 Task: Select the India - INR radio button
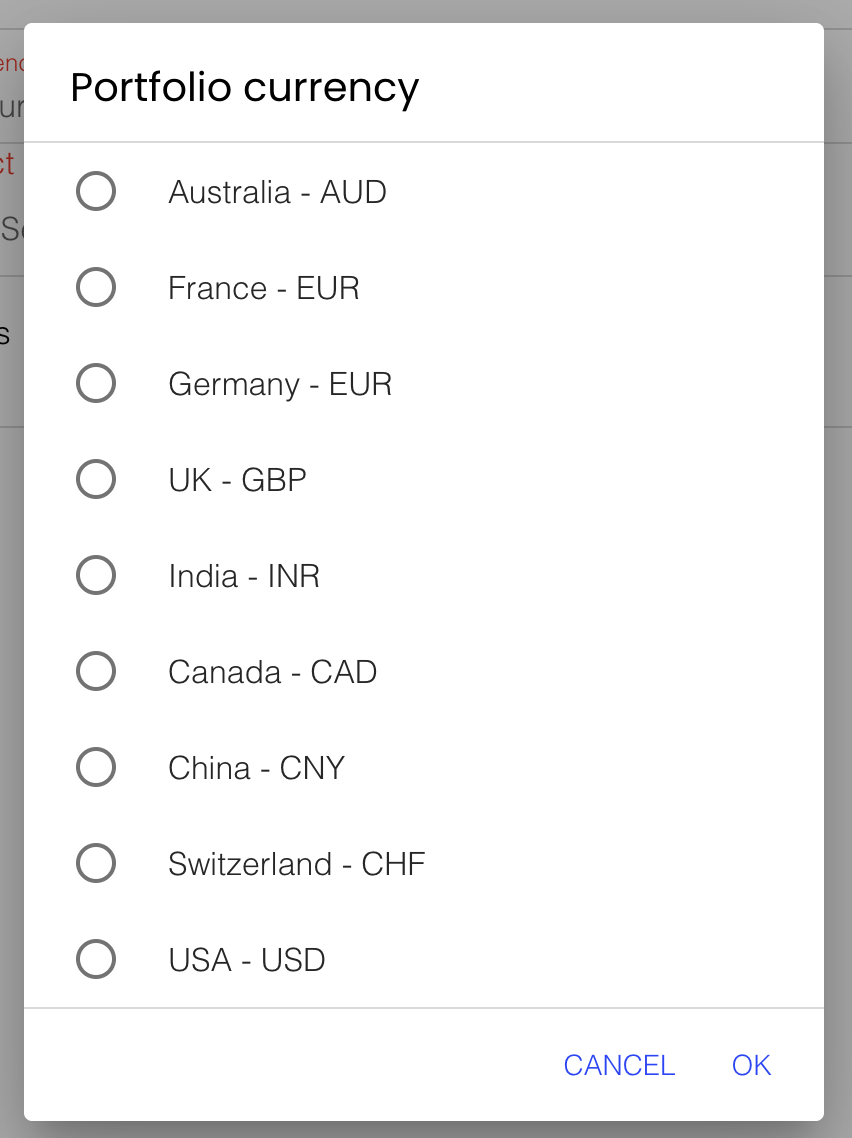[x=96, y=575]
